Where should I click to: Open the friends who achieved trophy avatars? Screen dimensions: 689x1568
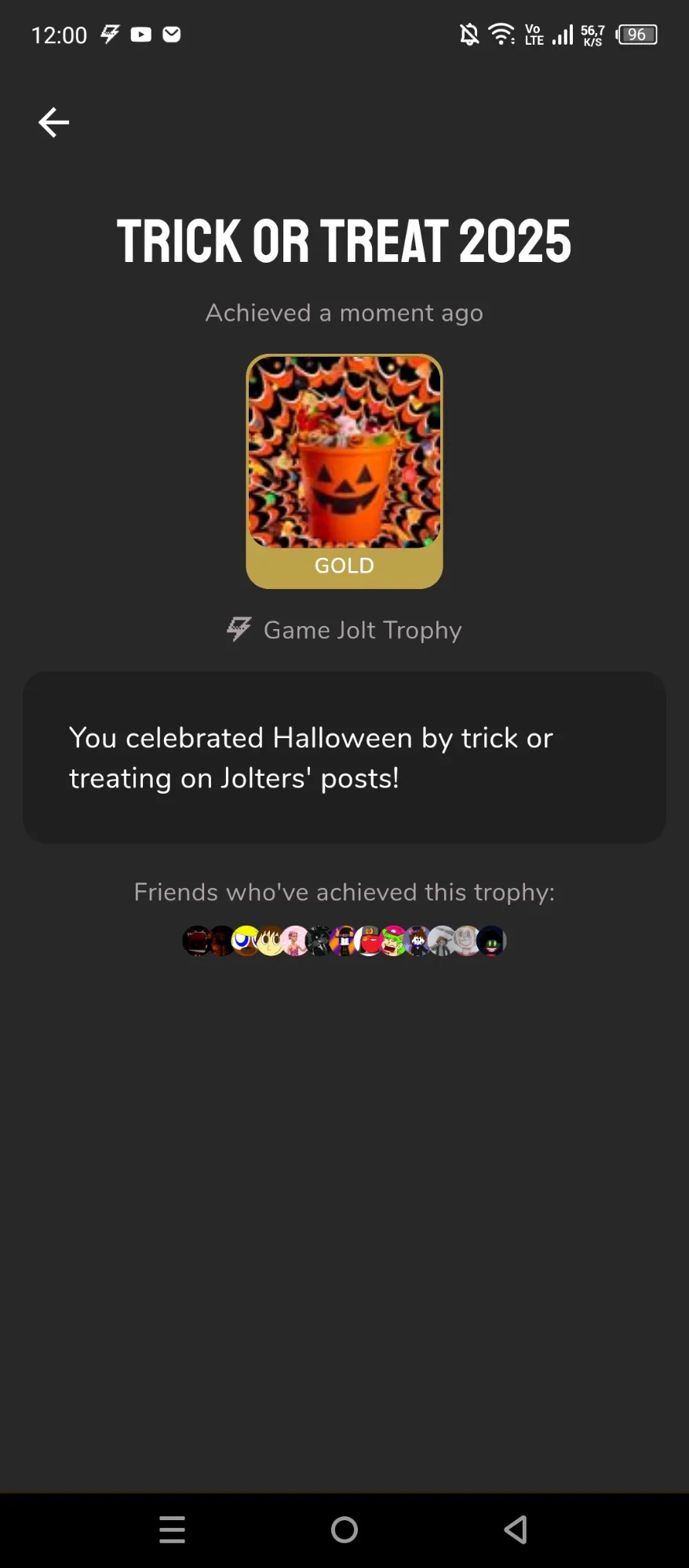(x=344, y=940)
